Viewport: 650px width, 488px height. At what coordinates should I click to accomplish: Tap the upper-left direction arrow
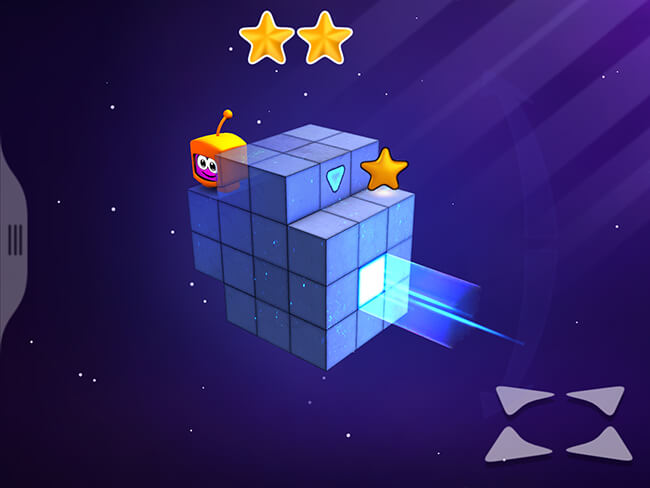(525, 402)
